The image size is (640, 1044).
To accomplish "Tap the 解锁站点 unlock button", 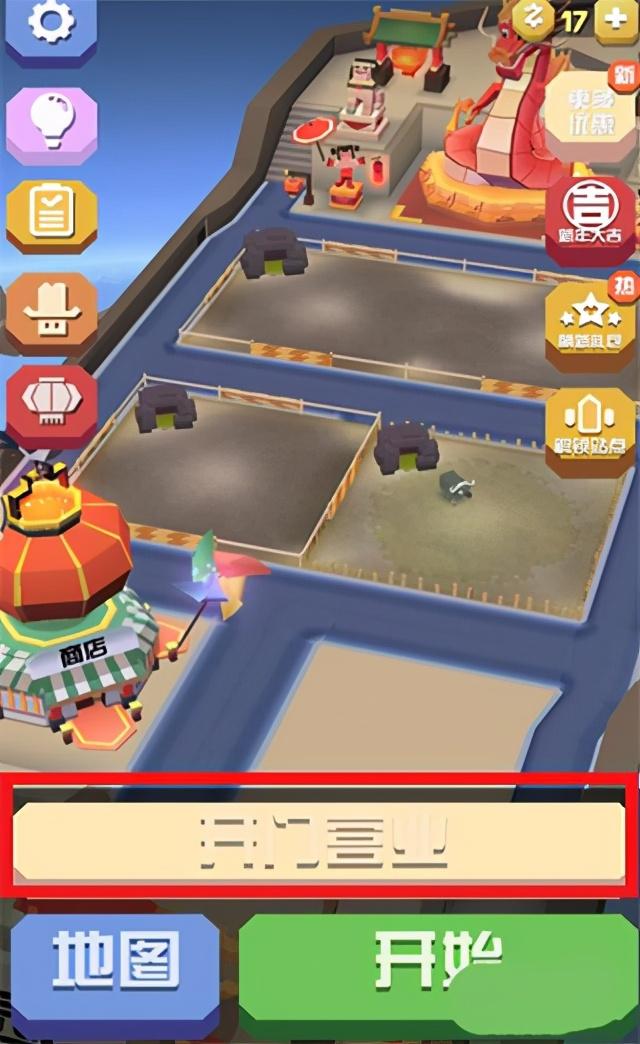I will (590, 430).
